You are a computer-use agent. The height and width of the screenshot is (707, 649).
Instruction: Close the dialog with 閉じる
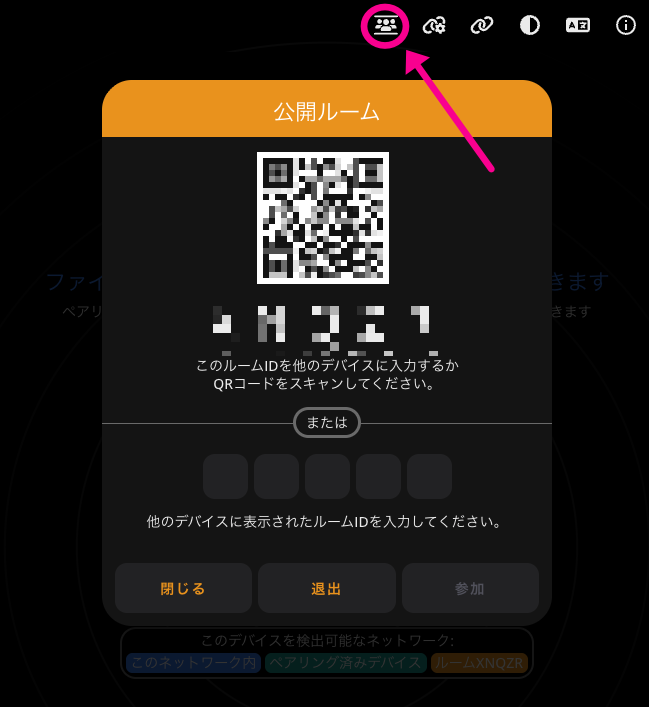(x=183, y=588)
